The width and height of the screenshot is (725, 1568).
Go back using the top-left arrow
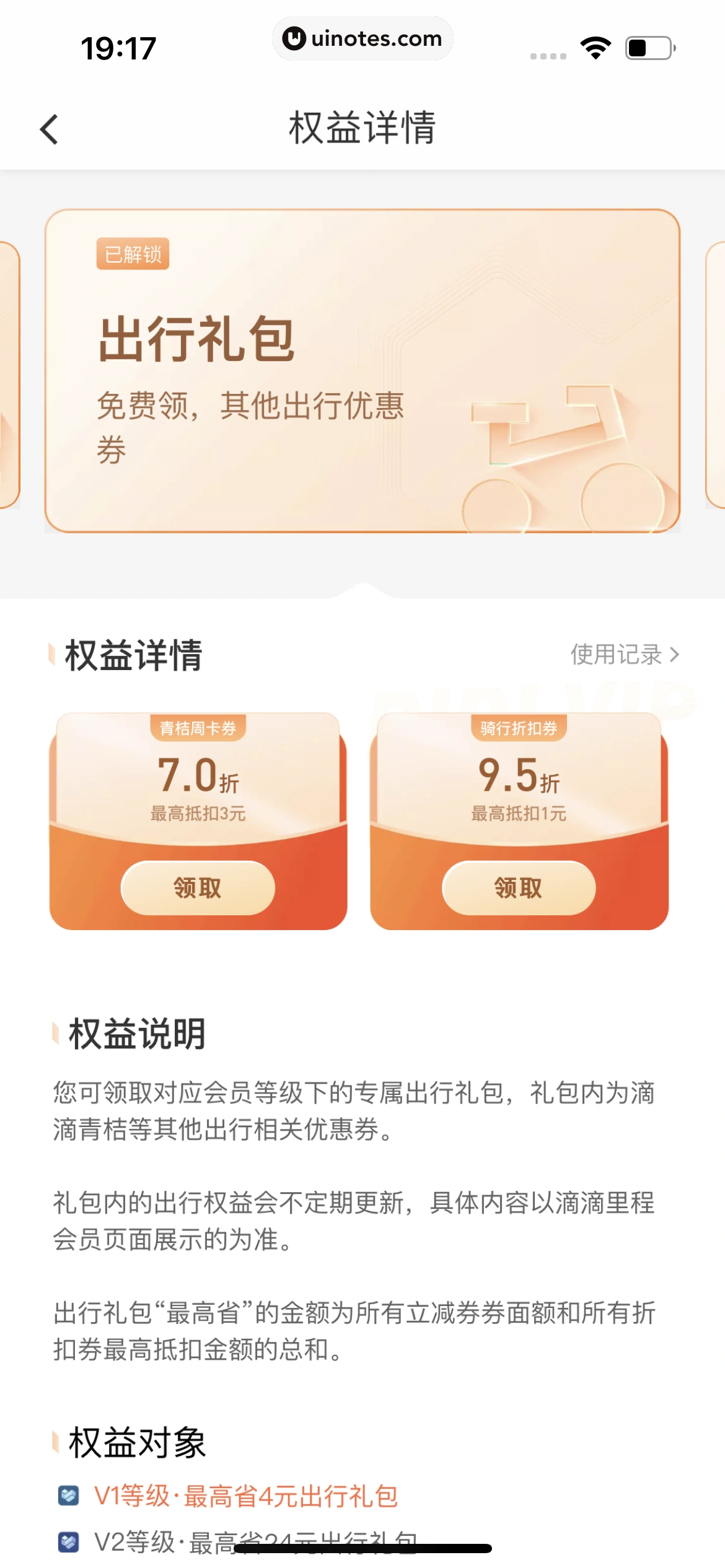(50, 129)
